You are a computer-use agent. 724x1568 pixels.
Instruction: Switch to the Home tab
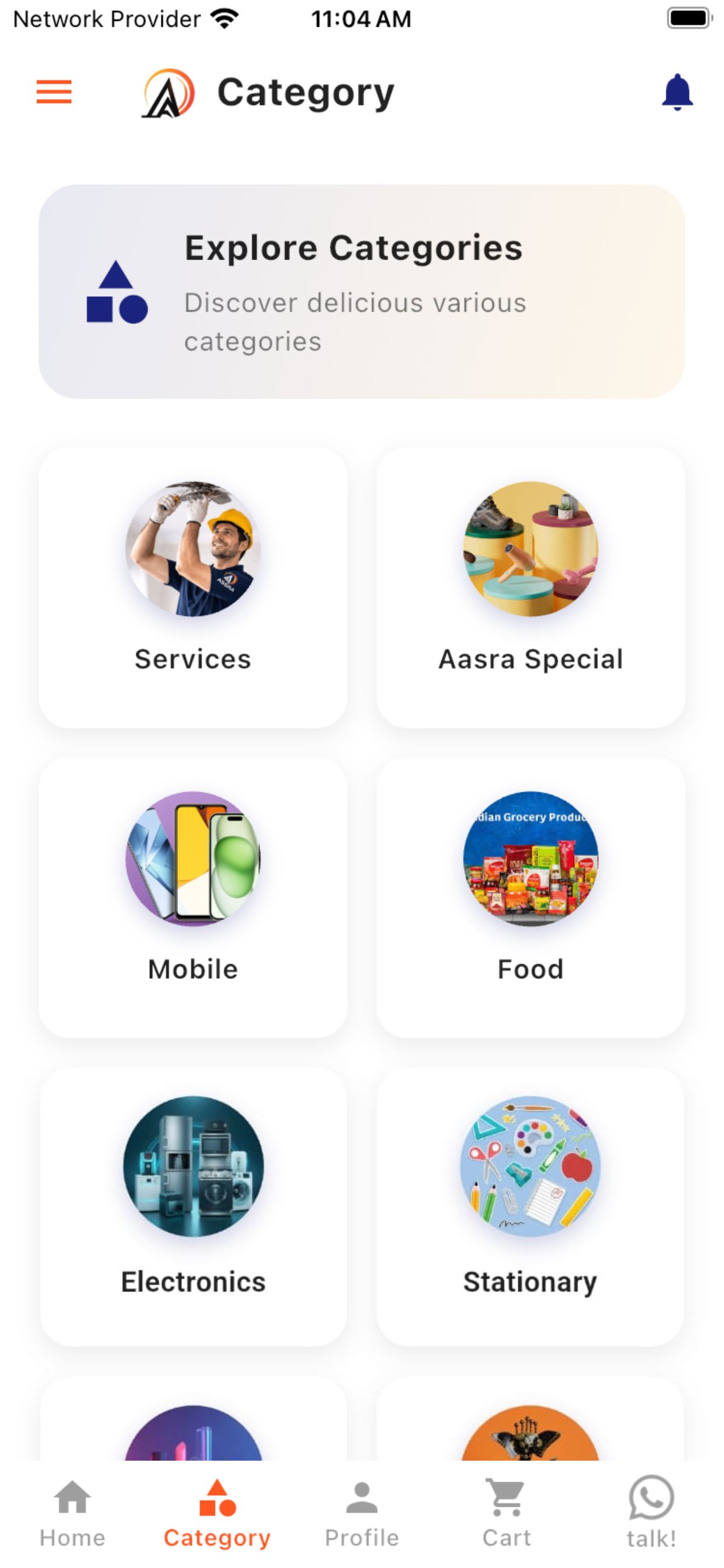(72, 1513)
